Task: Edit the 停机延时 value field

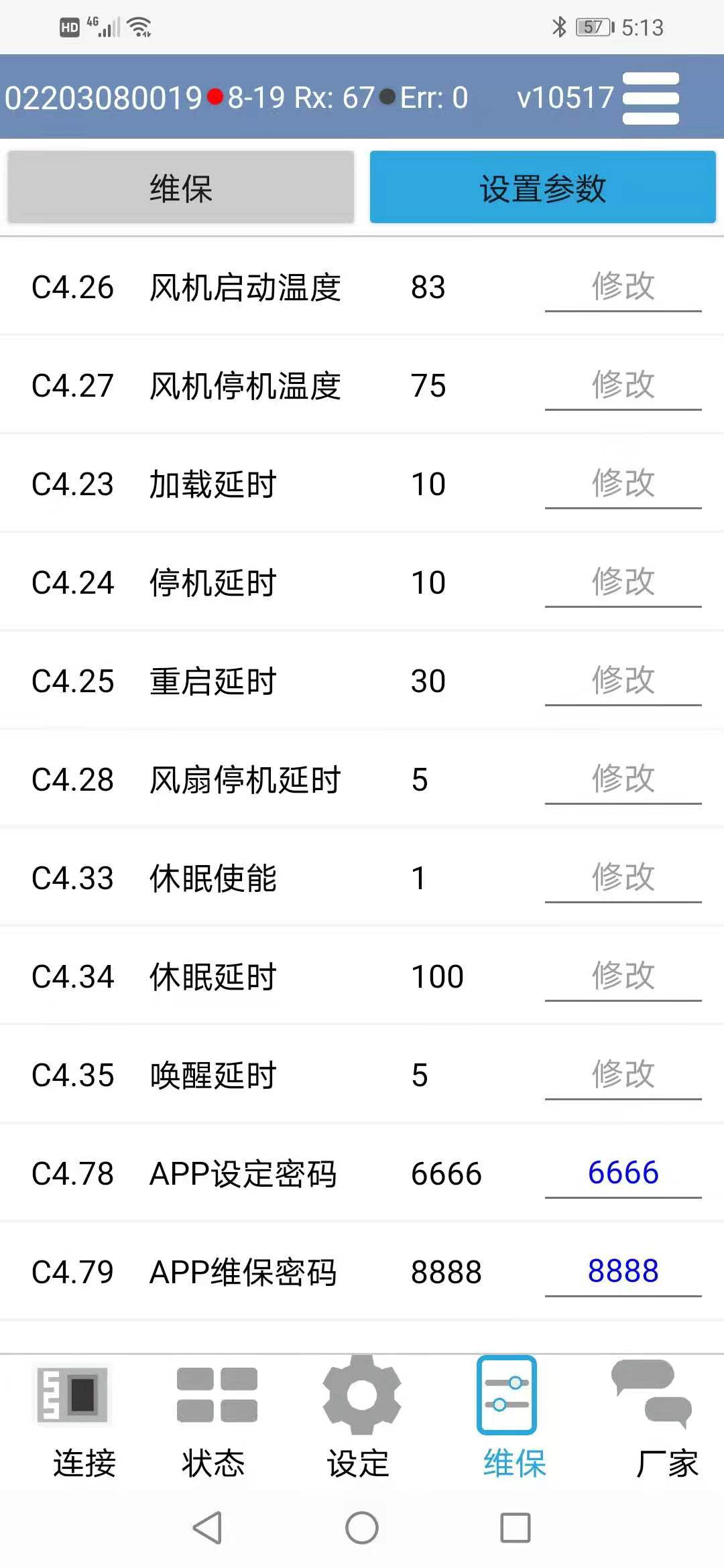Action: click(x=623, y=582)
